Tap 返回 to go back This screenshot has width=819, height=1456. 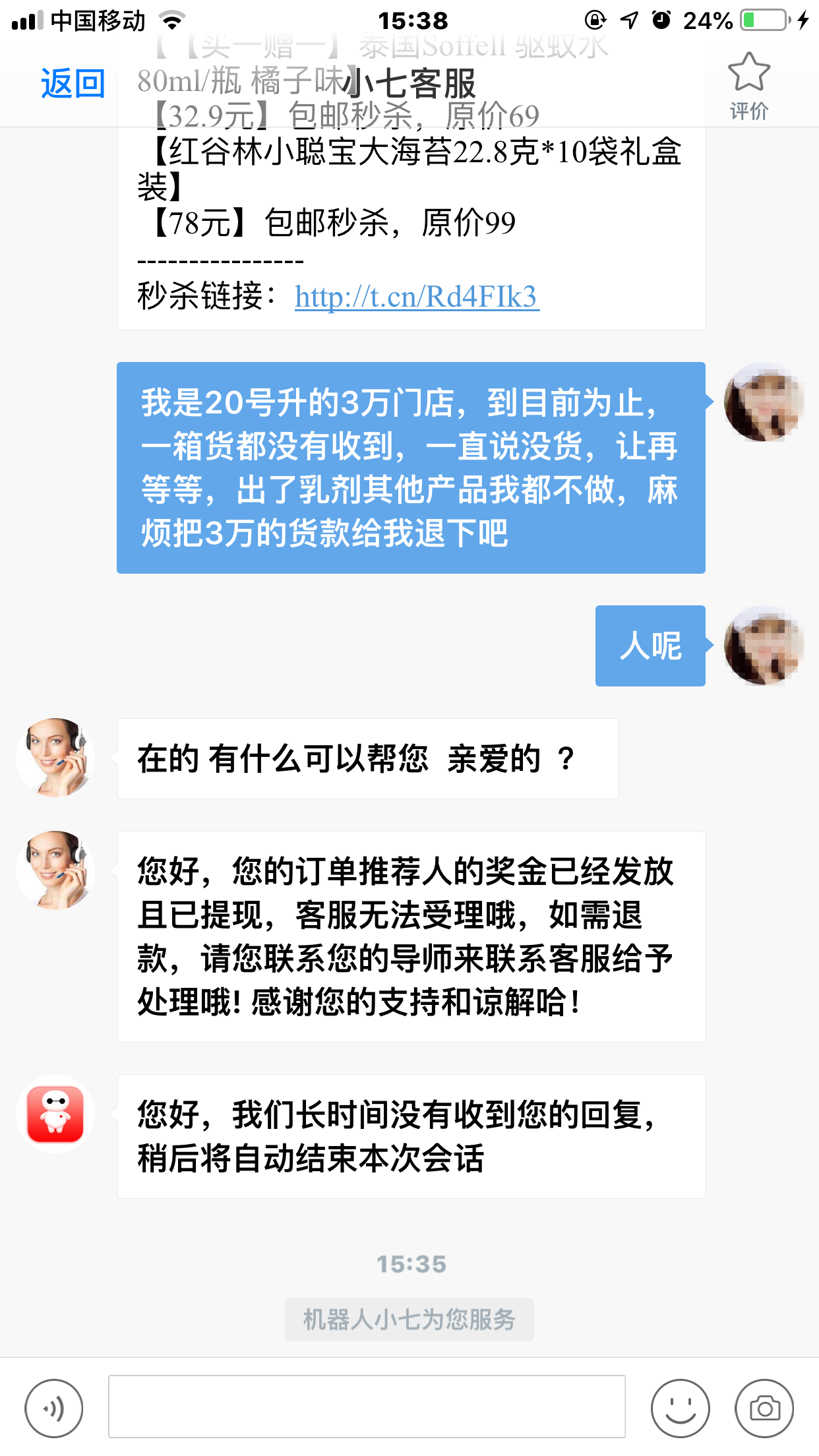[x=73, y=84]
